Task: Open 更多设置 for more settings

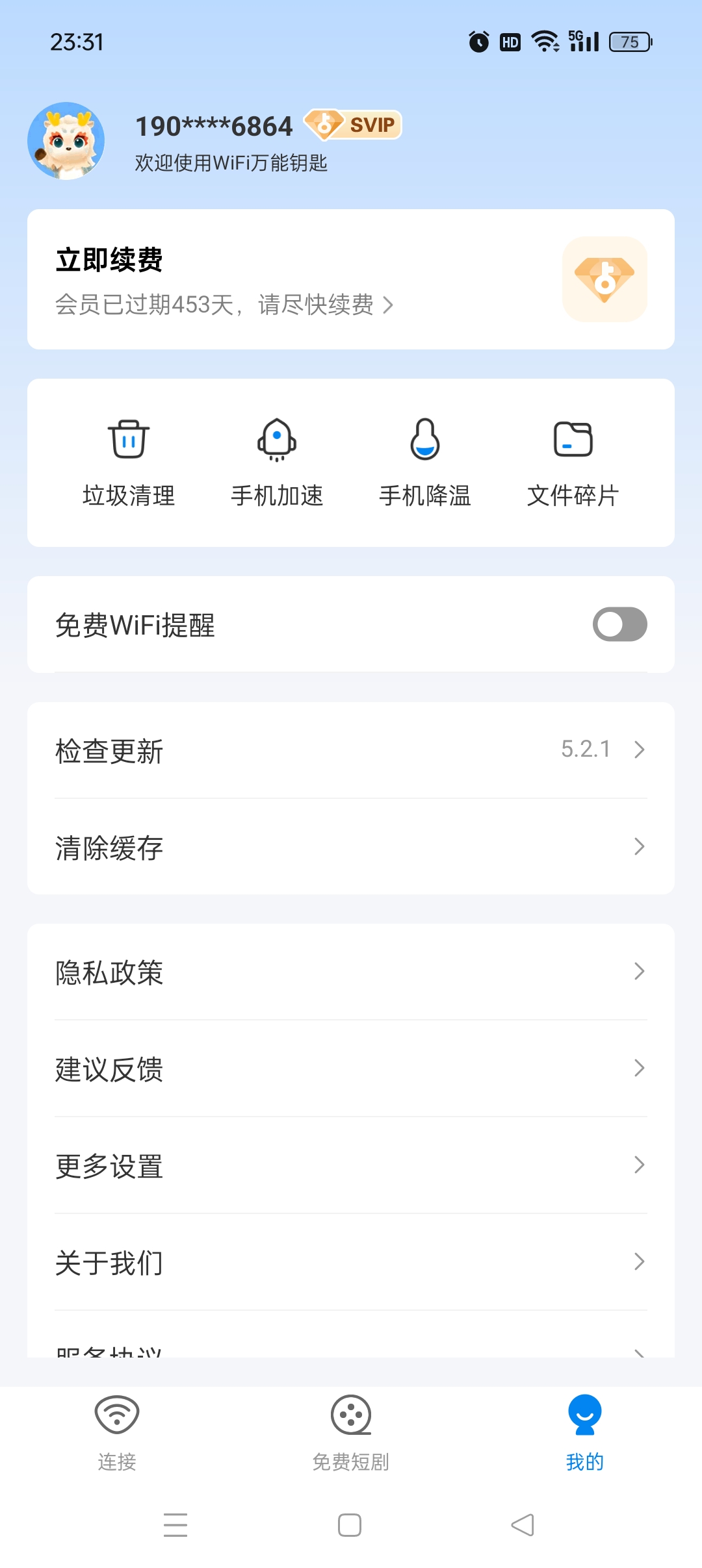Action: [x=351, y=1165]
